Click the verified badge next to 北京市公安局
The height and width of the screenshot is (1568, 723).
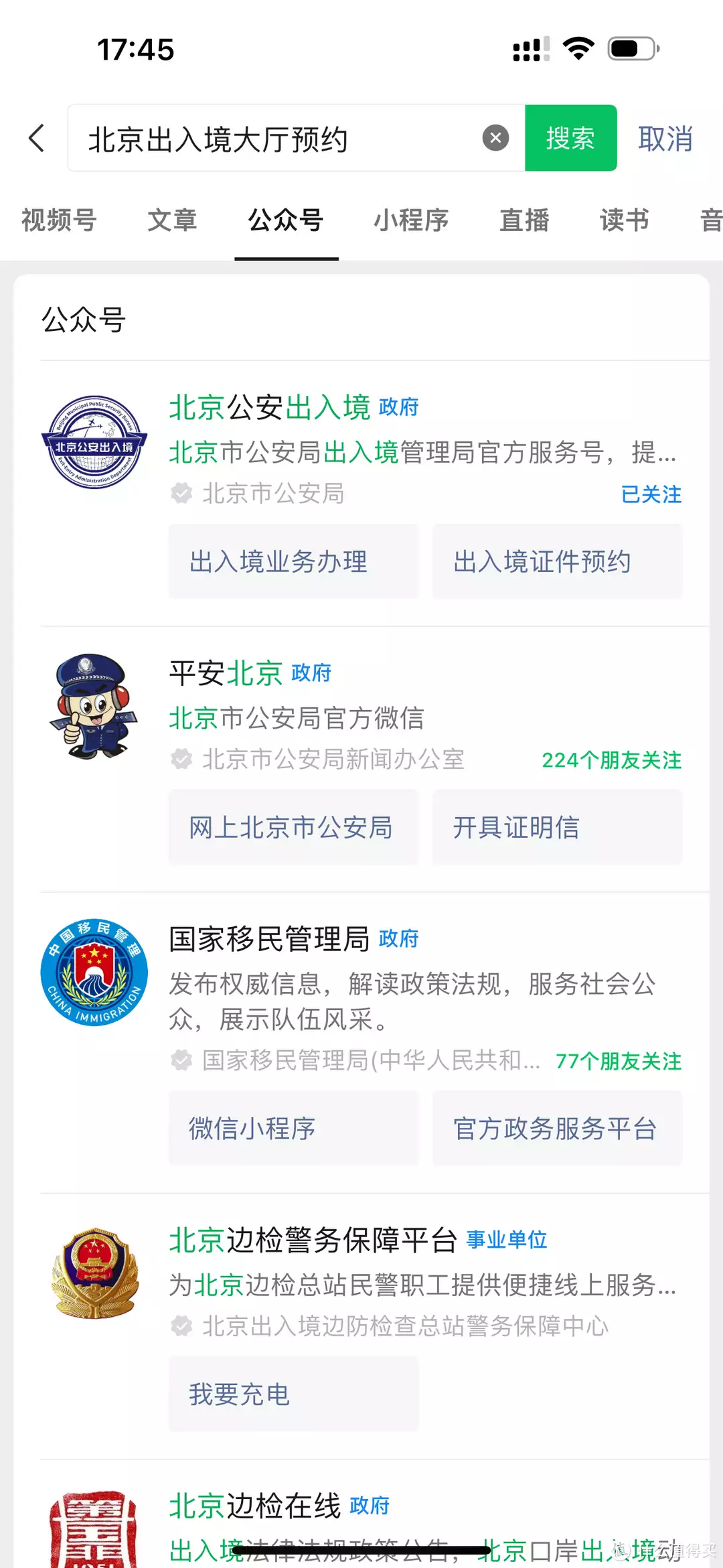(181, 494)
